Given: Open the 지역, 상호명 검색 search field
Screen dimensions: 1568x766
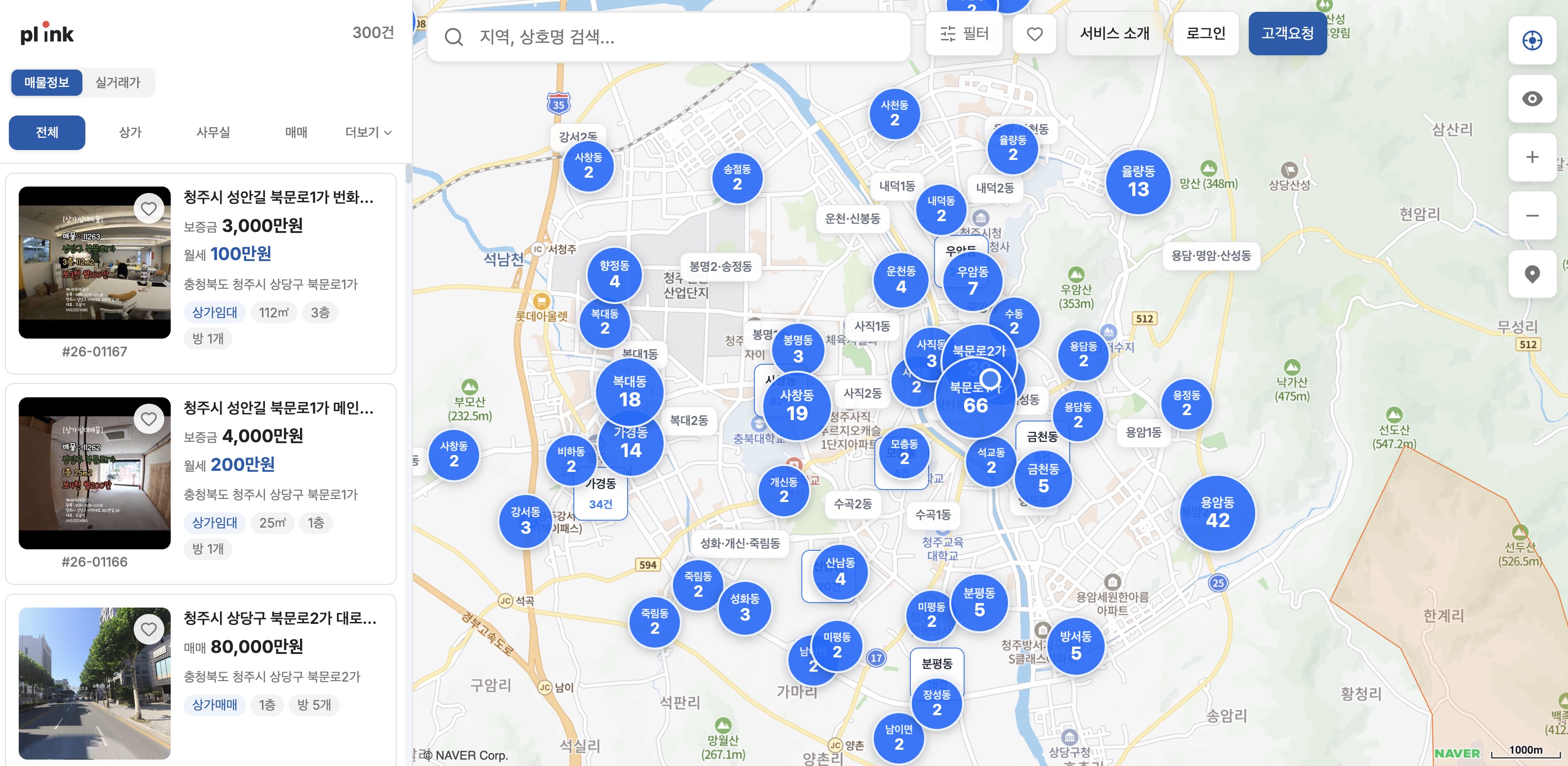Looking at the screenshot, I should [x=669, y=37].
